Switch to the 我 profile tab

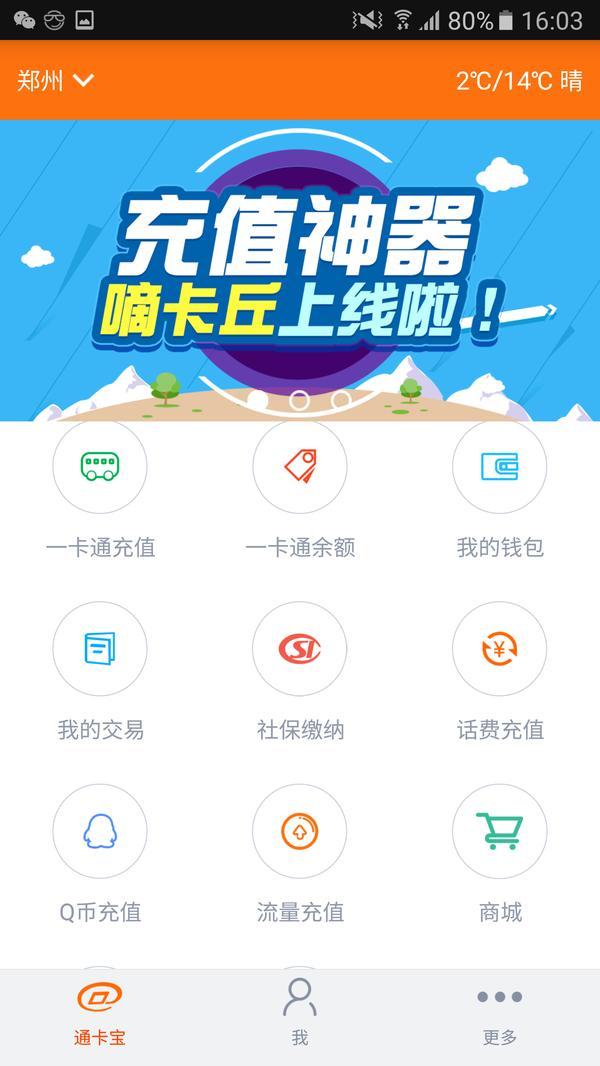(300, 1013)
